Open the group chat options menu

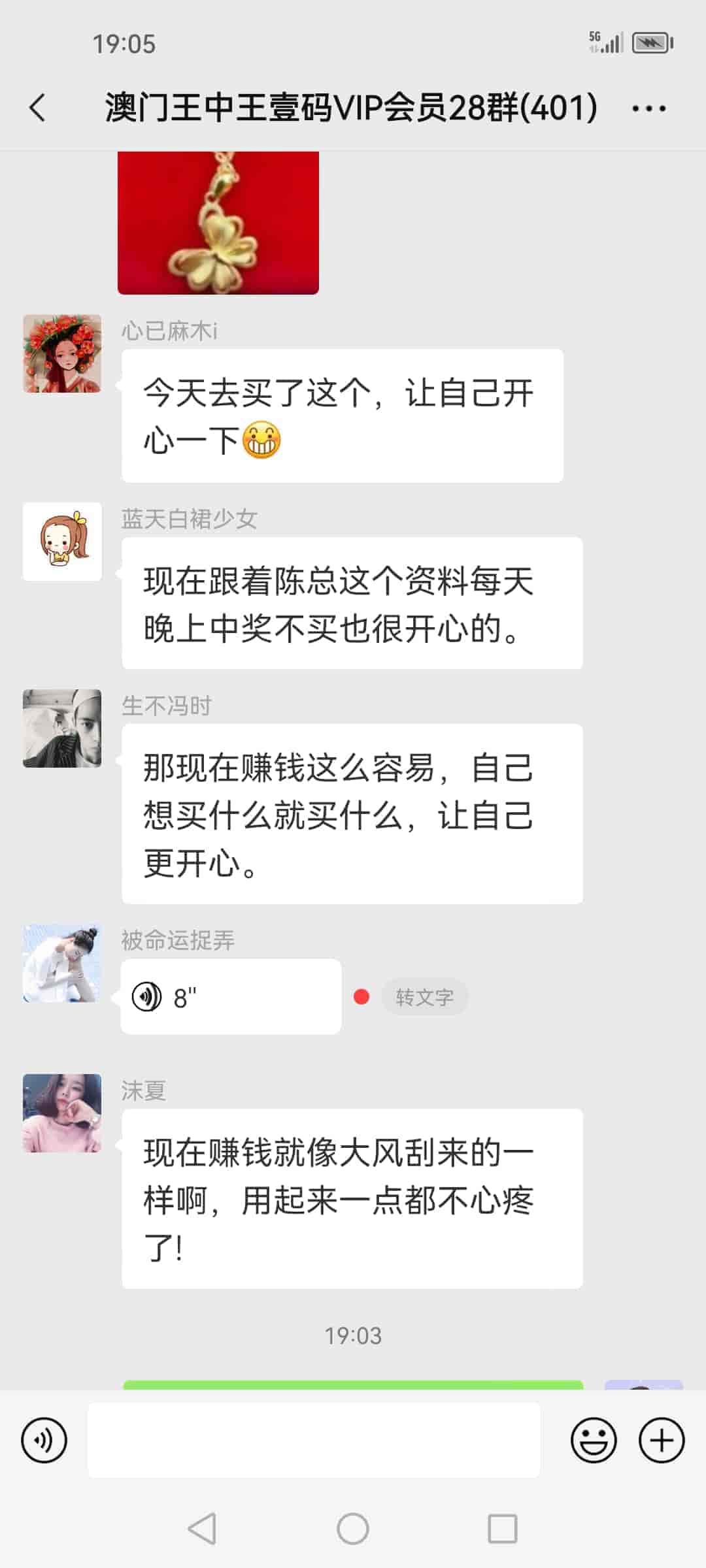point(648,108)
